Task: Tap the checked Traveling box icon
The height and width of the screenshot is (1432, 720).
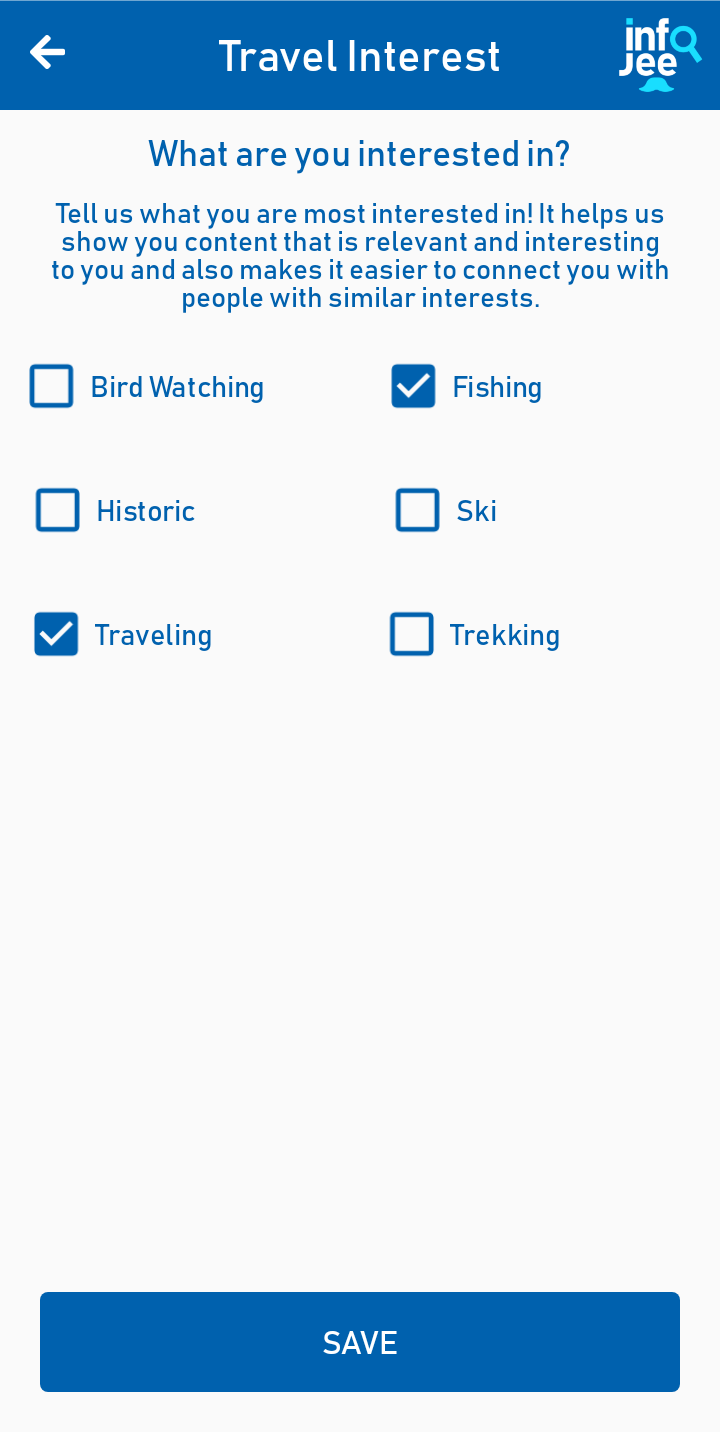Action: point(57,634)
